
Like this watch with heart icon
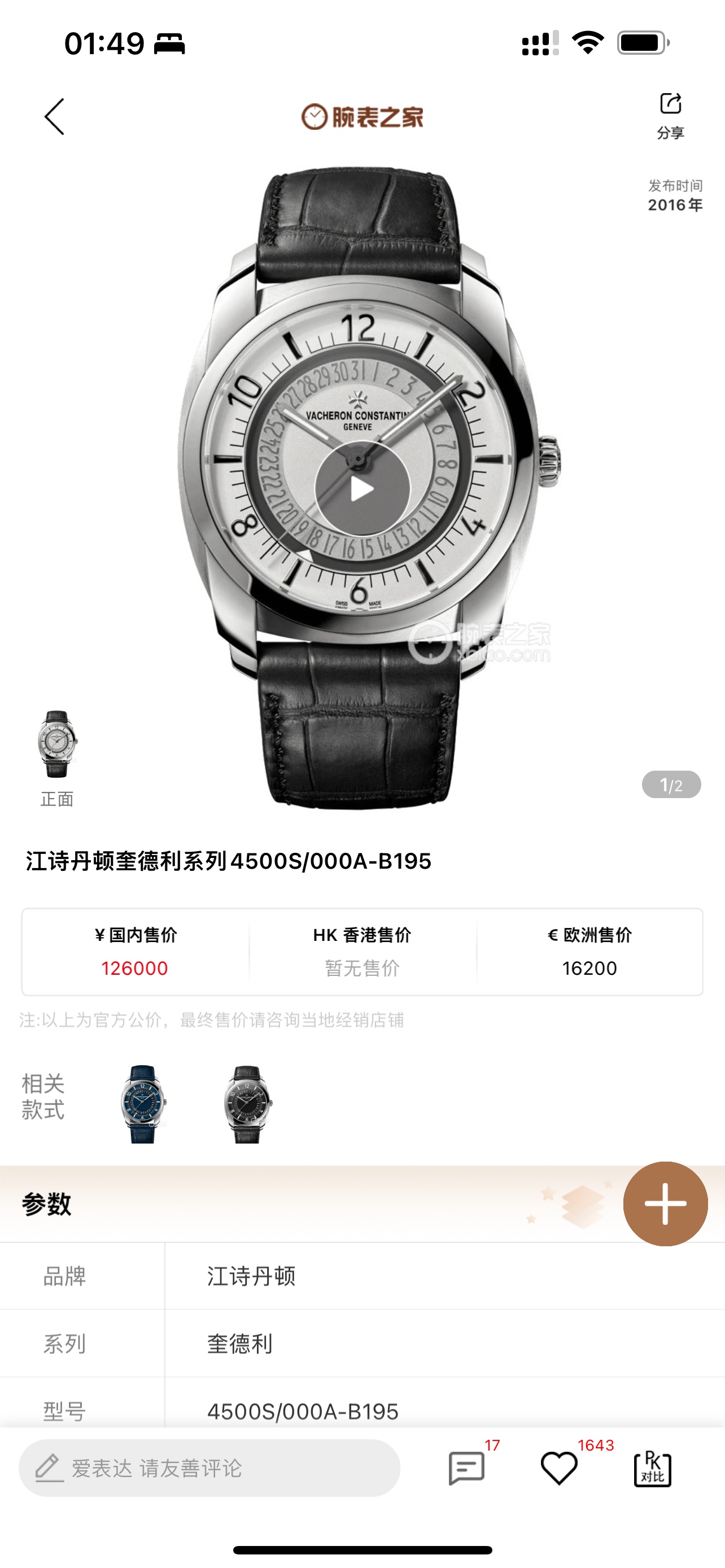559,1468
